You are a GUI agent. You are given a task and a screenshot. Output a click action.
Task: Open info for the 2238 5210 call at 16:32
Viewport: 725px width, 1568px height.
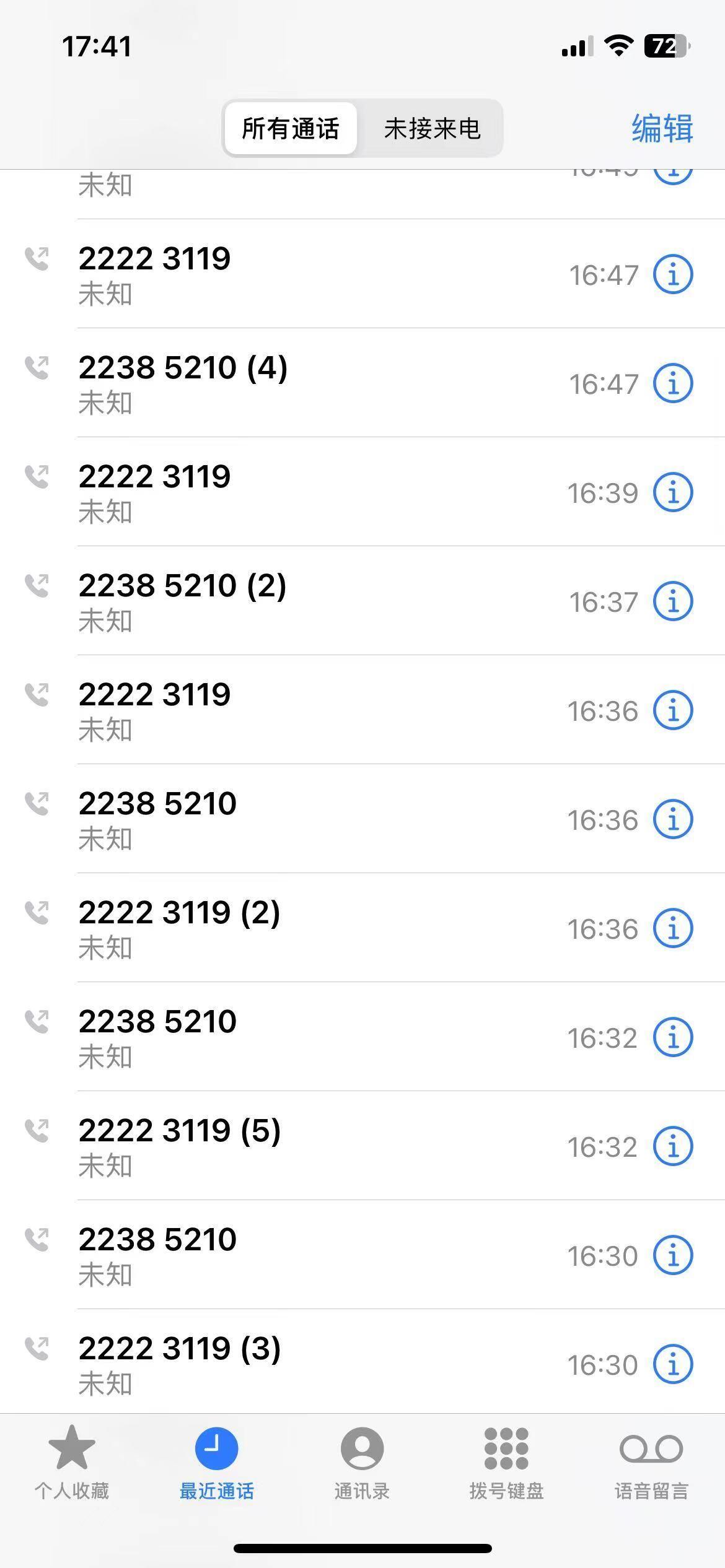point(673,1037)
